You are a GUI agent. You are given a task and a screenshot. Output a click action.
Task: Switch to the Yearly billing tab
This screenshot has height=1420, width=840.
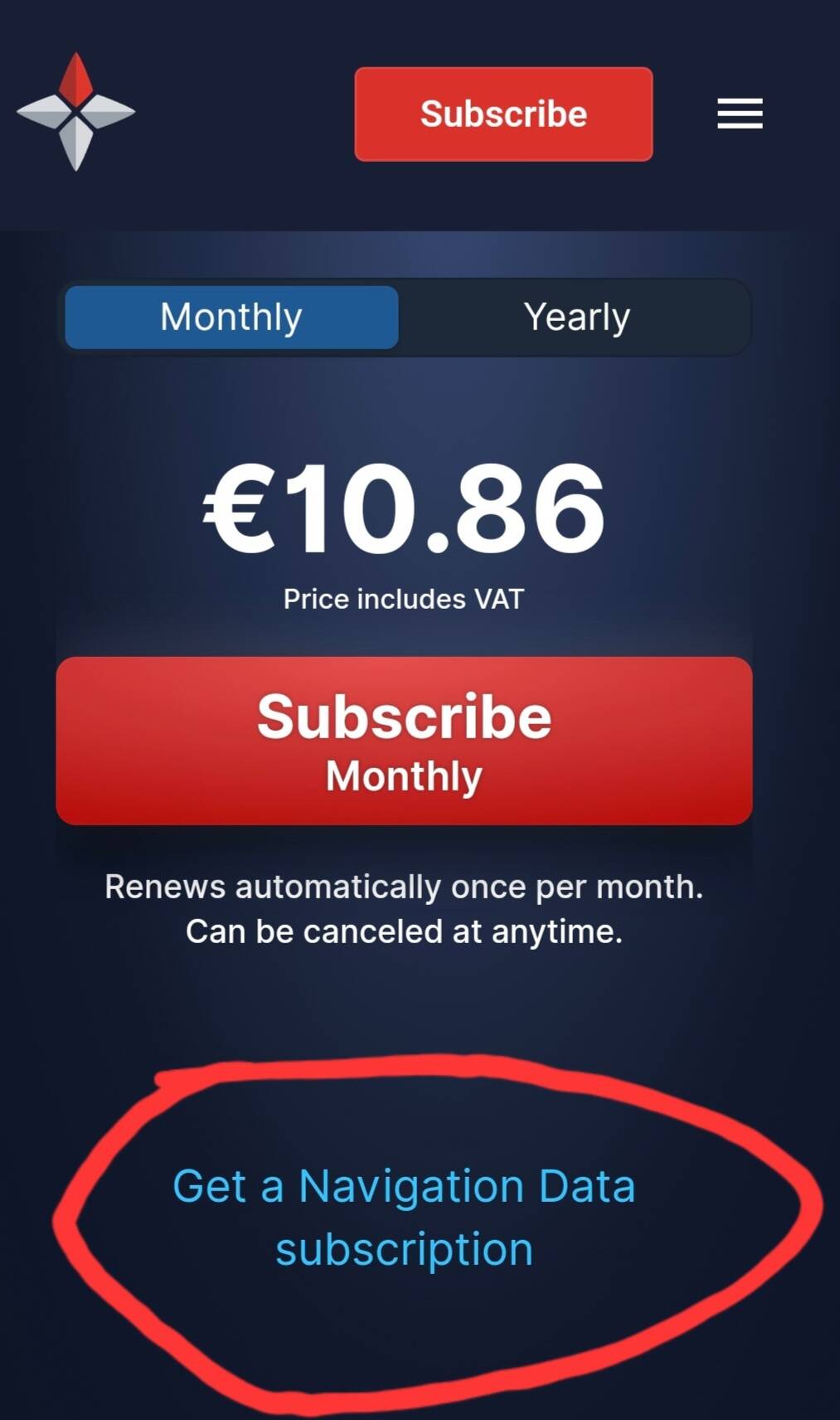click(x=576, y=317)
